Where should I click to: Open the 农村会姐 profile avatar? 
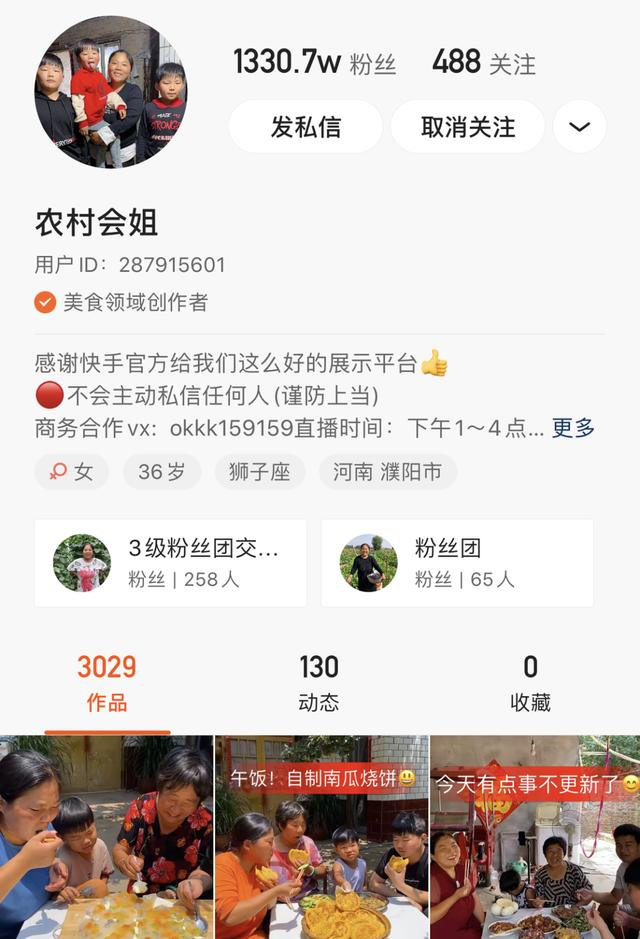pyautogui.click(x=110, y=92)
